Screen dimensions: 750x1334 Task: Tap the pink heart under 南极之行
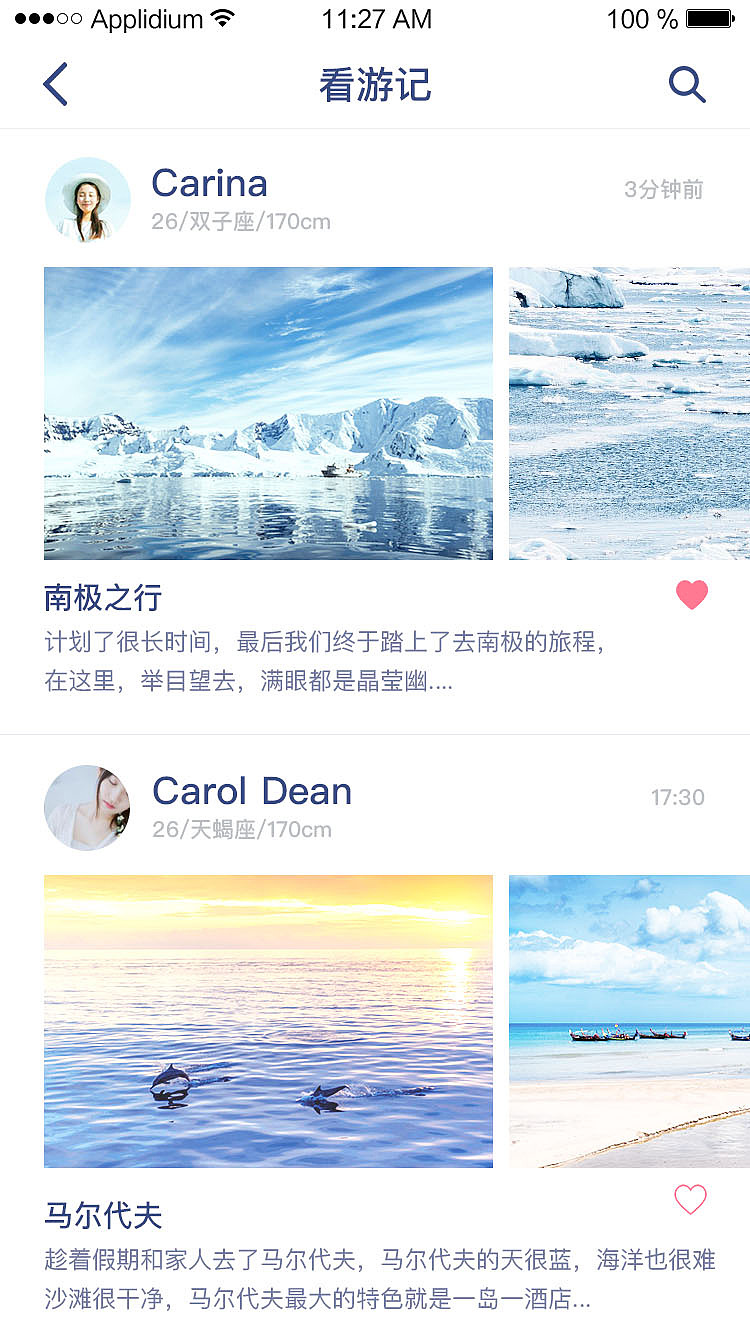tap(692, 595)
